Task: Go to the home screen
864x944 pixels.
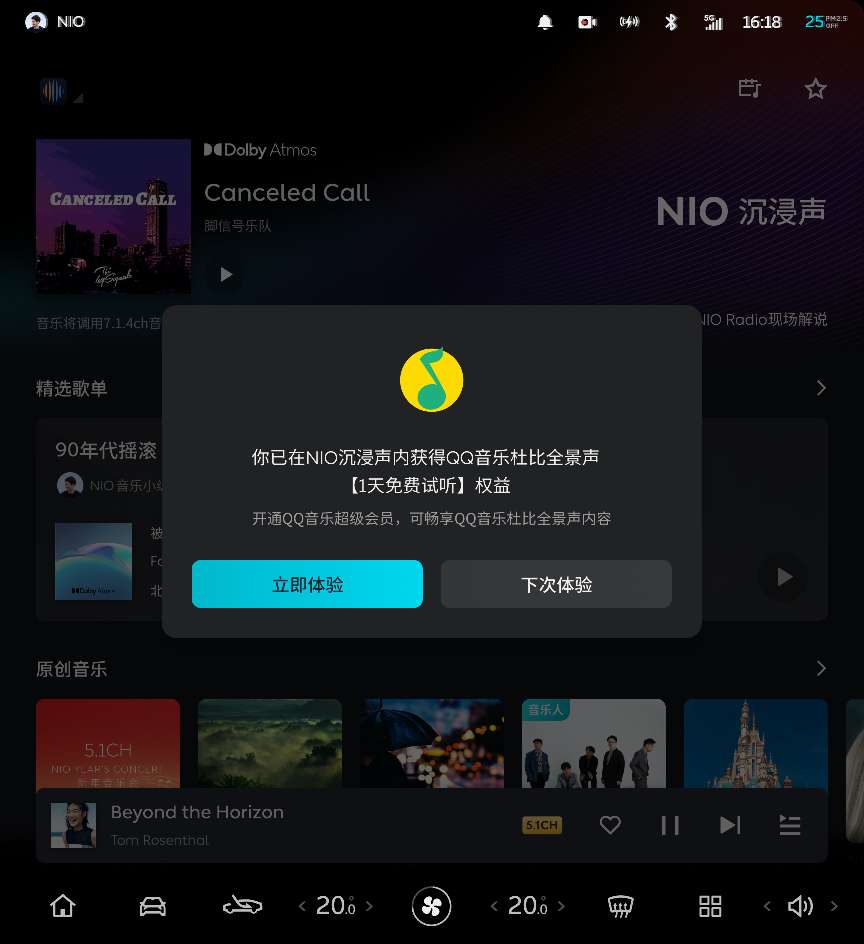Action: [63, 905]
